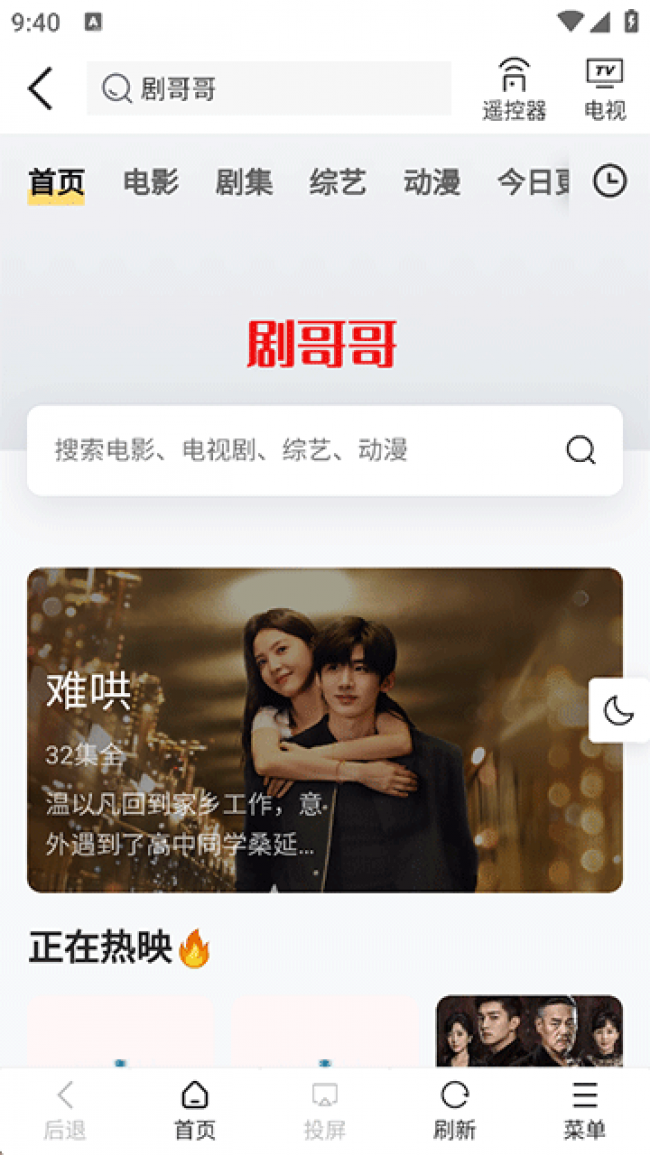
Task: Tap 刷新 to reload the page
Action: [x=455, y=1110]
